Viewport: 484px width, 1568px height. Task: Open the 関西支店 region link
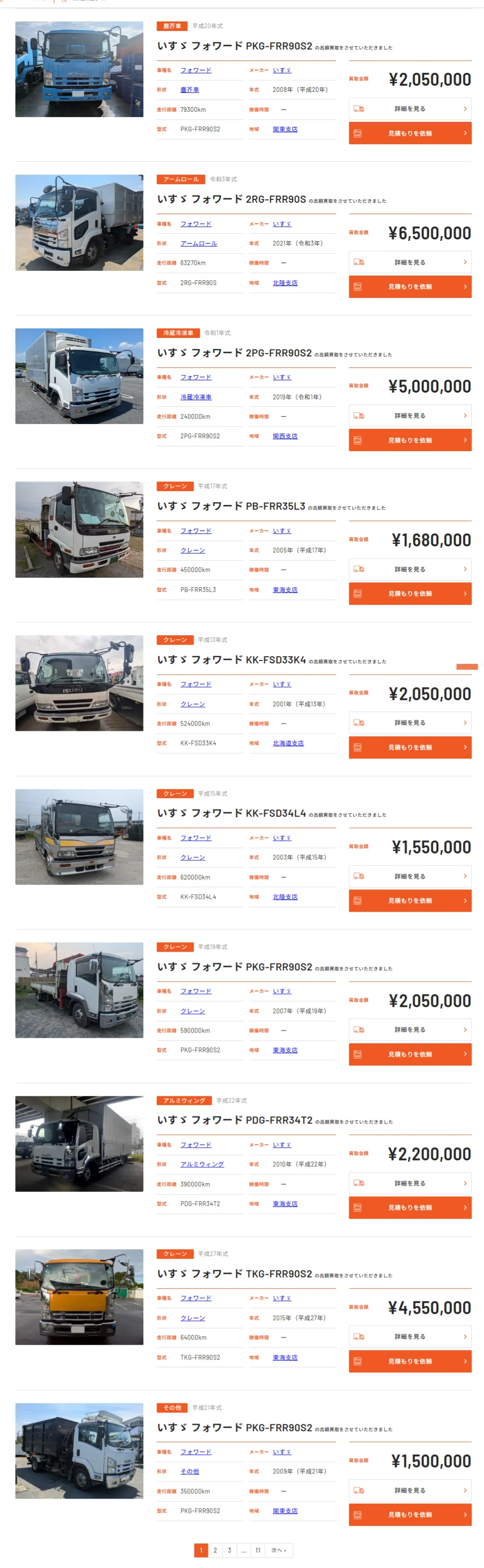[285, 436]
